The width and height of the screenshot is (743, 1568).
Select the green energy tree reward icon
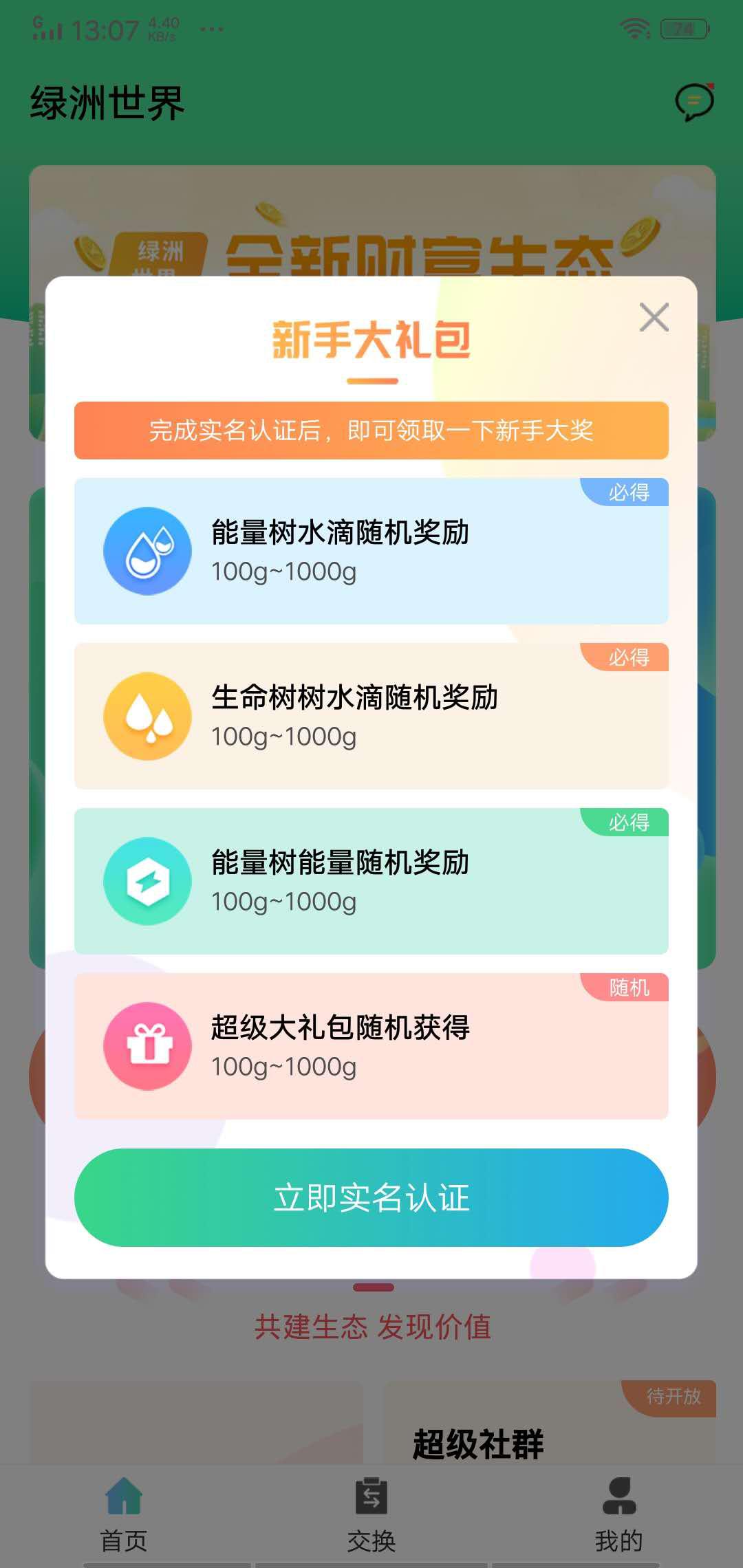(x=146, y=880)
